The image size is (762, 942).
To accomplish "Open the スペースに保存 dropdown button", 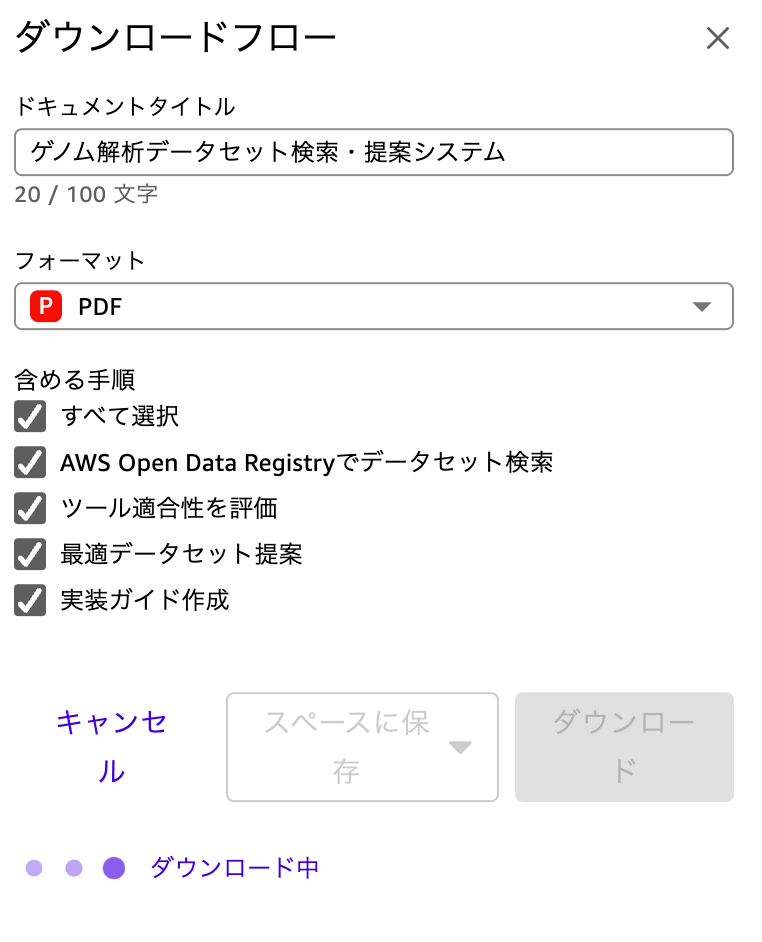I will tap(362, 747).
